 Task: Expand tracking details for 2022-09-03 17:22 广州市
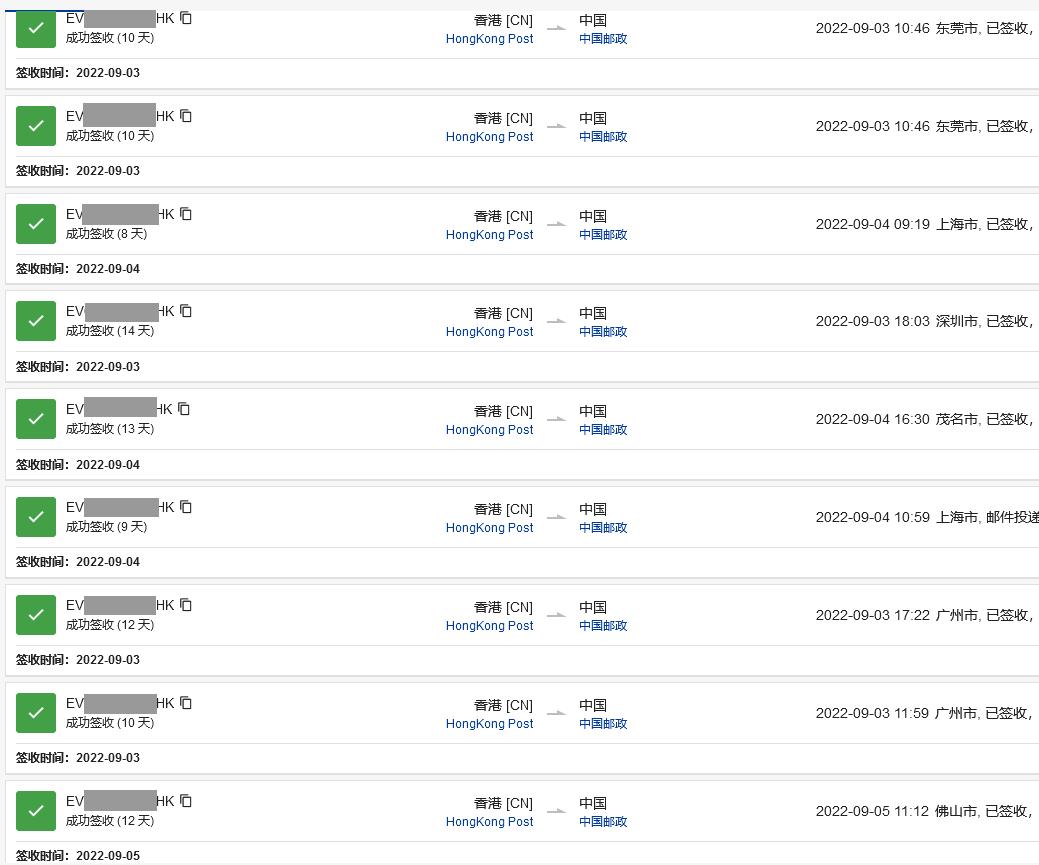tap(922, 616)
